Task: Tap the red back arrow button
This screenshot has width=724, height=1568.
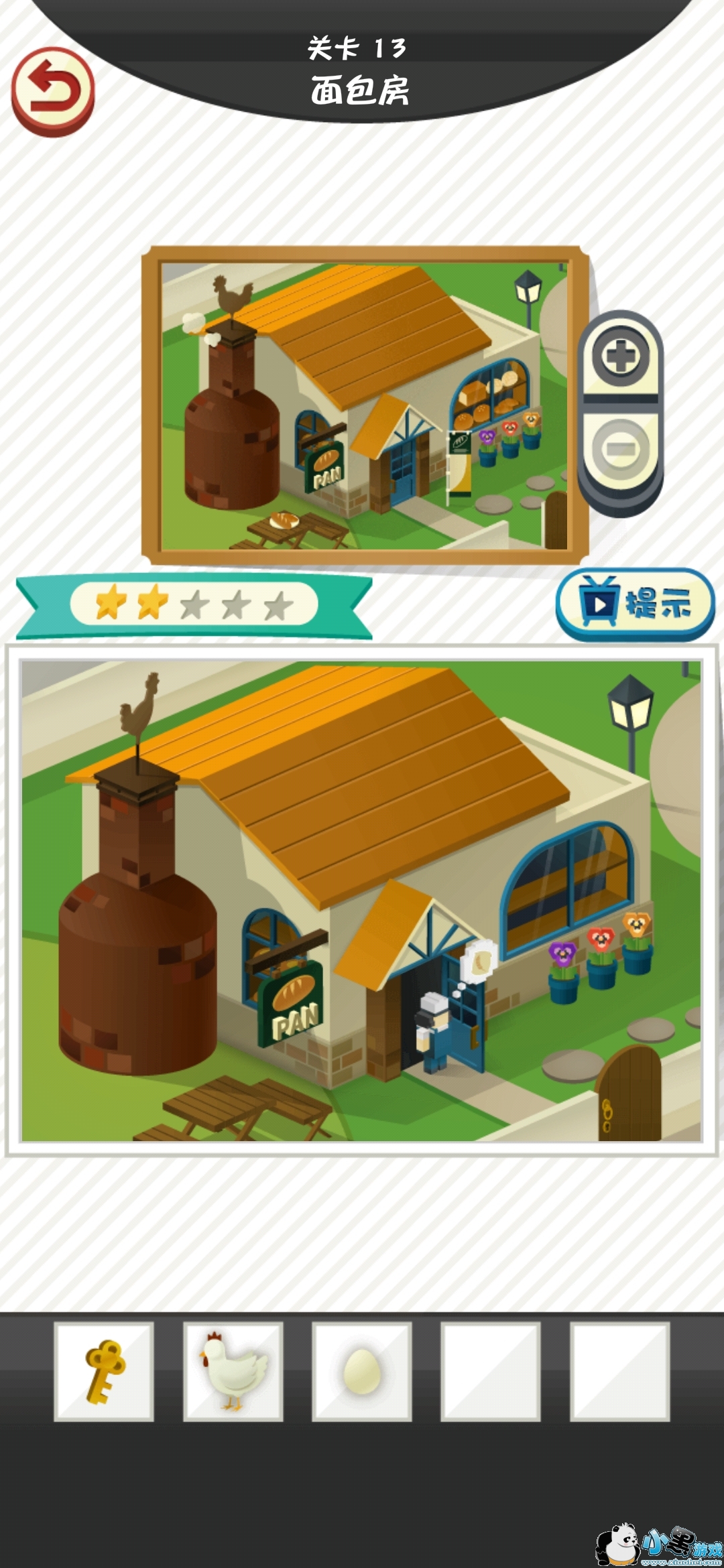Action: pyautogui.click(x=52, y=91)
